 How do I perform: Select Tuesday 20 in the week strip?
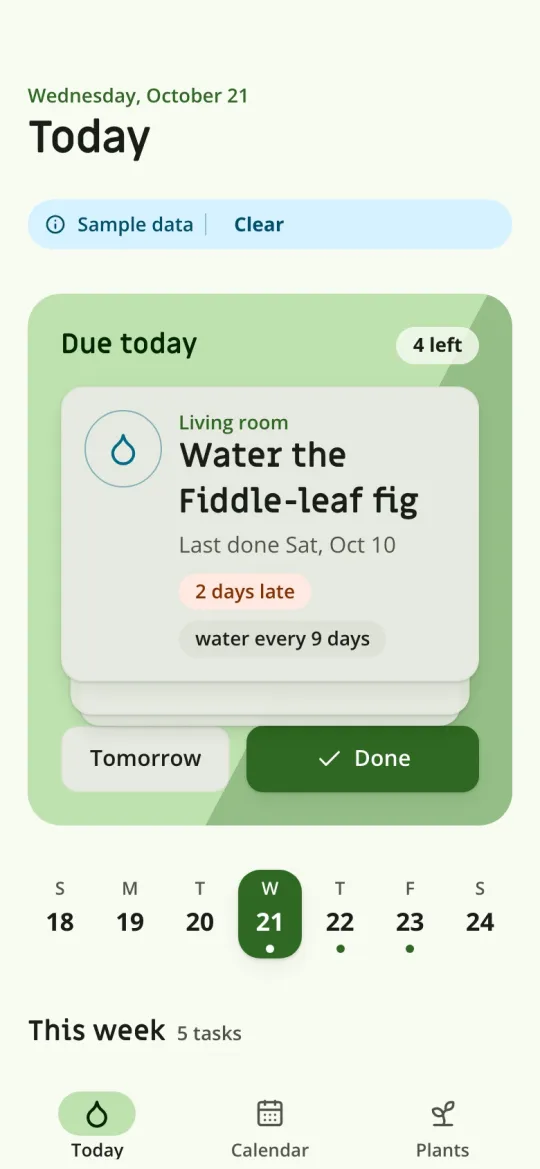coord(200,913)
